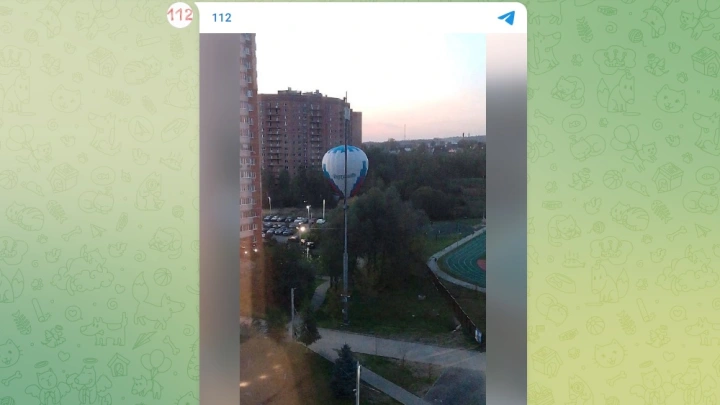
Task: Play the hot air balloon video
Action: (x=362, y=218)
